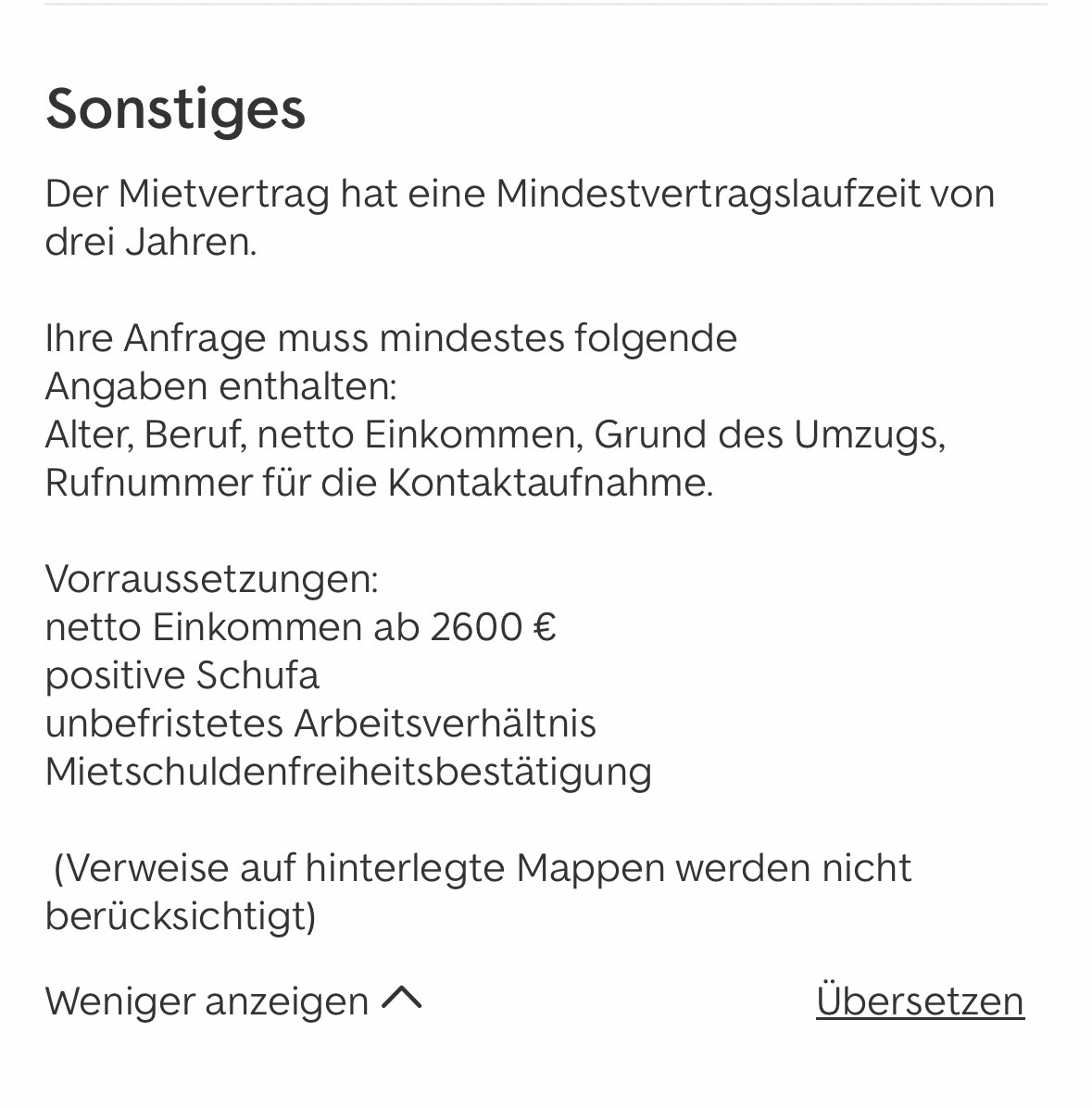Collapse text with Weniger anzeigen
Screen dimensions: 1092x1108
232,1001
